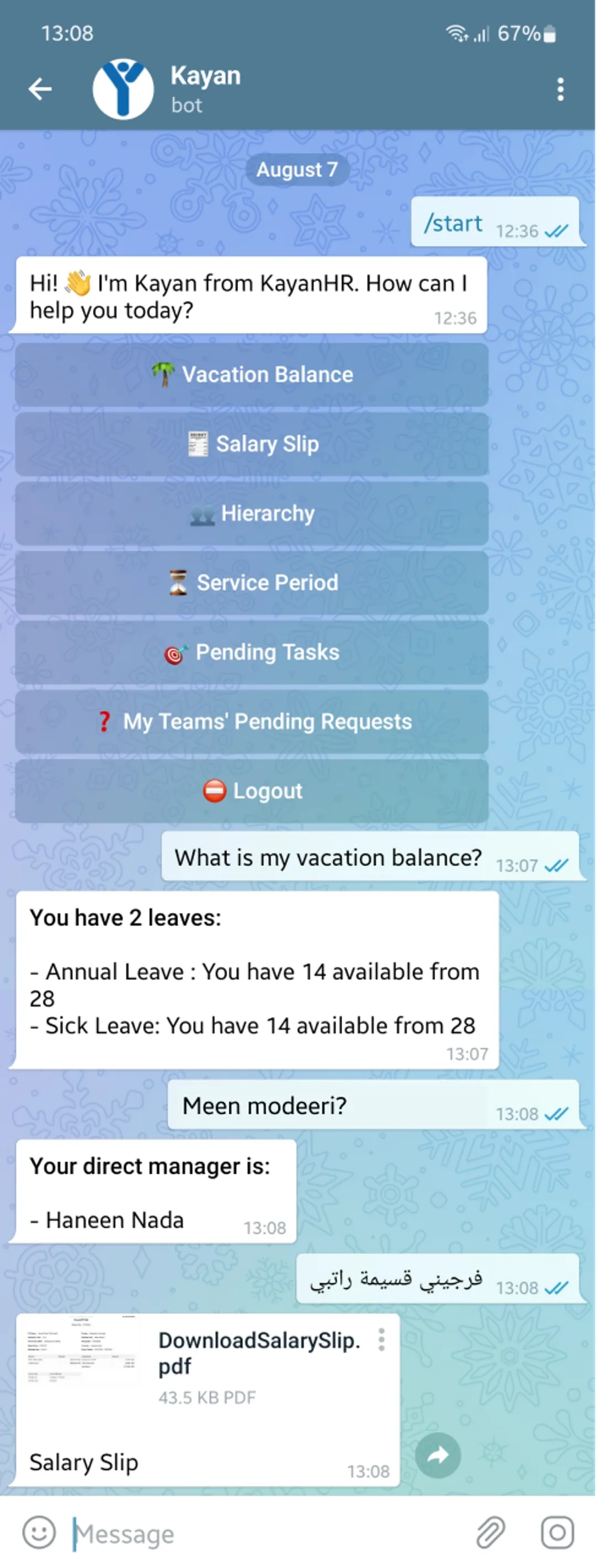The width and height of the screenshot is (596, 1568).
Task: Choose the Logout button
Action: click(x=252, y=791)
